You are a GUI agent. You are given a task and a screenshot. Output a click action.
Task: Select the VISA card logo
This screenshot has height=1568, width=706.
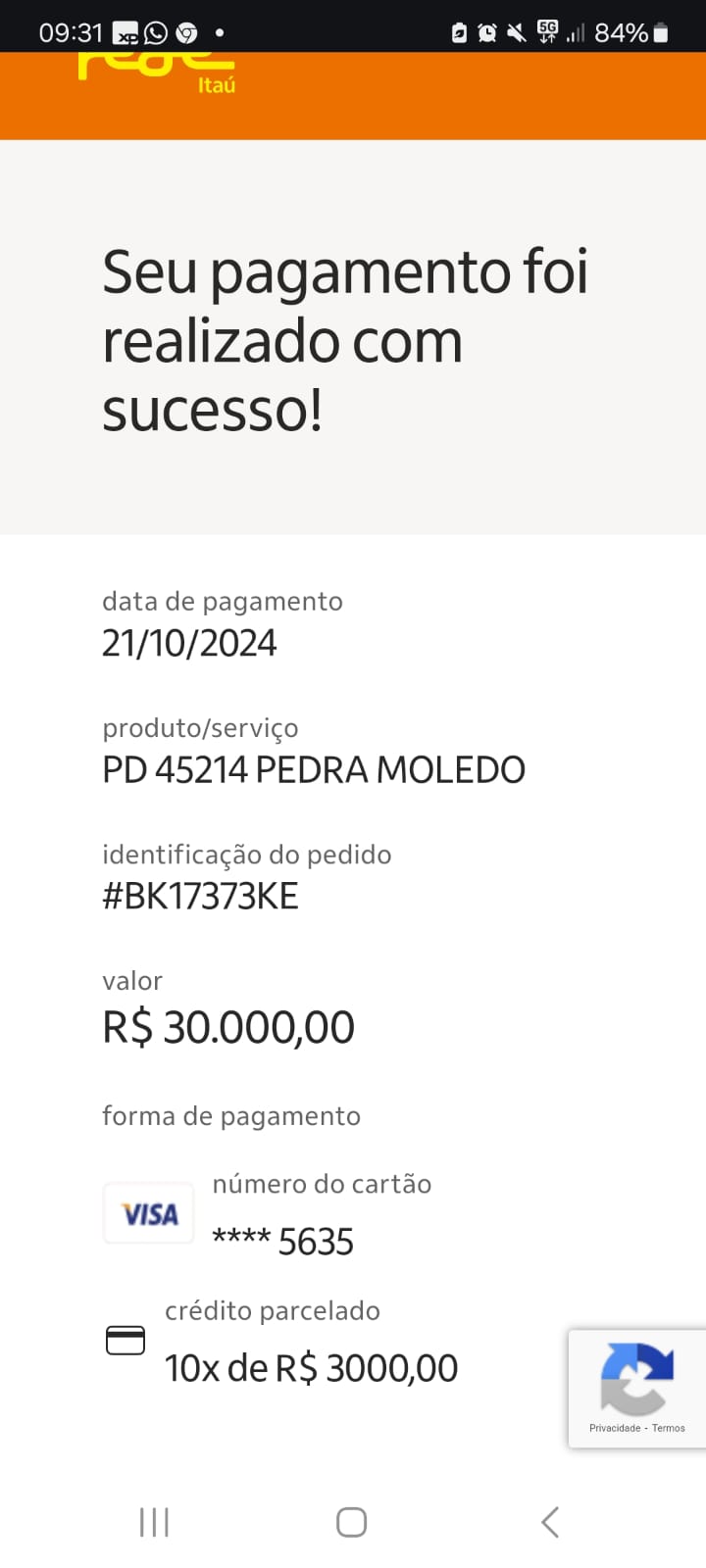point(148,1213)
